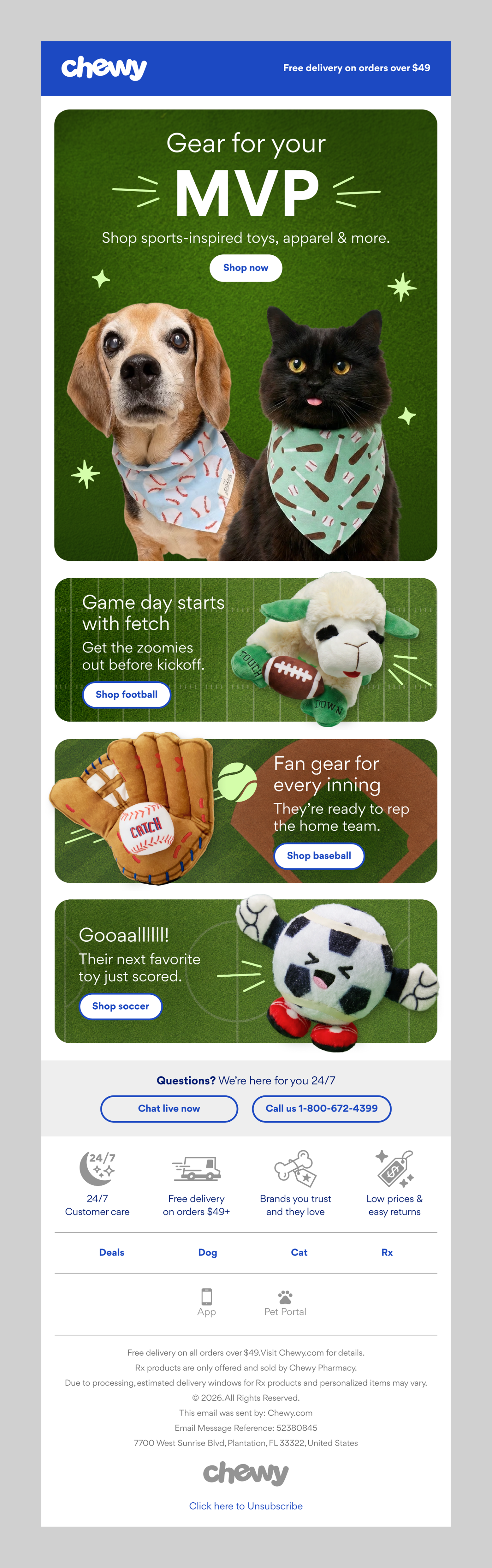Open the Rx link
The height and width of the screenshot is (1568, 492).
387,1252
